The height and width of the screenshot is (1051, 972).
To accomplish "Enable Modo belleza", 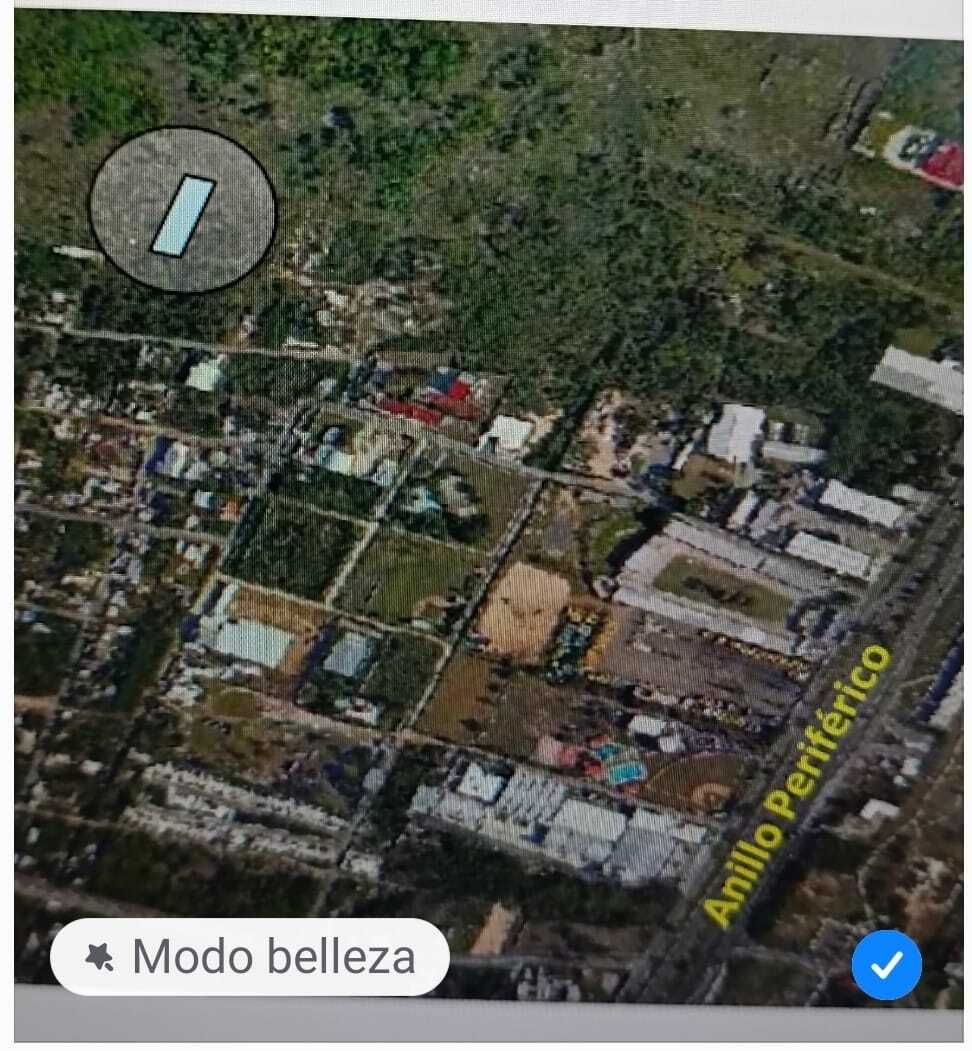I will click(x=250, y=957).
